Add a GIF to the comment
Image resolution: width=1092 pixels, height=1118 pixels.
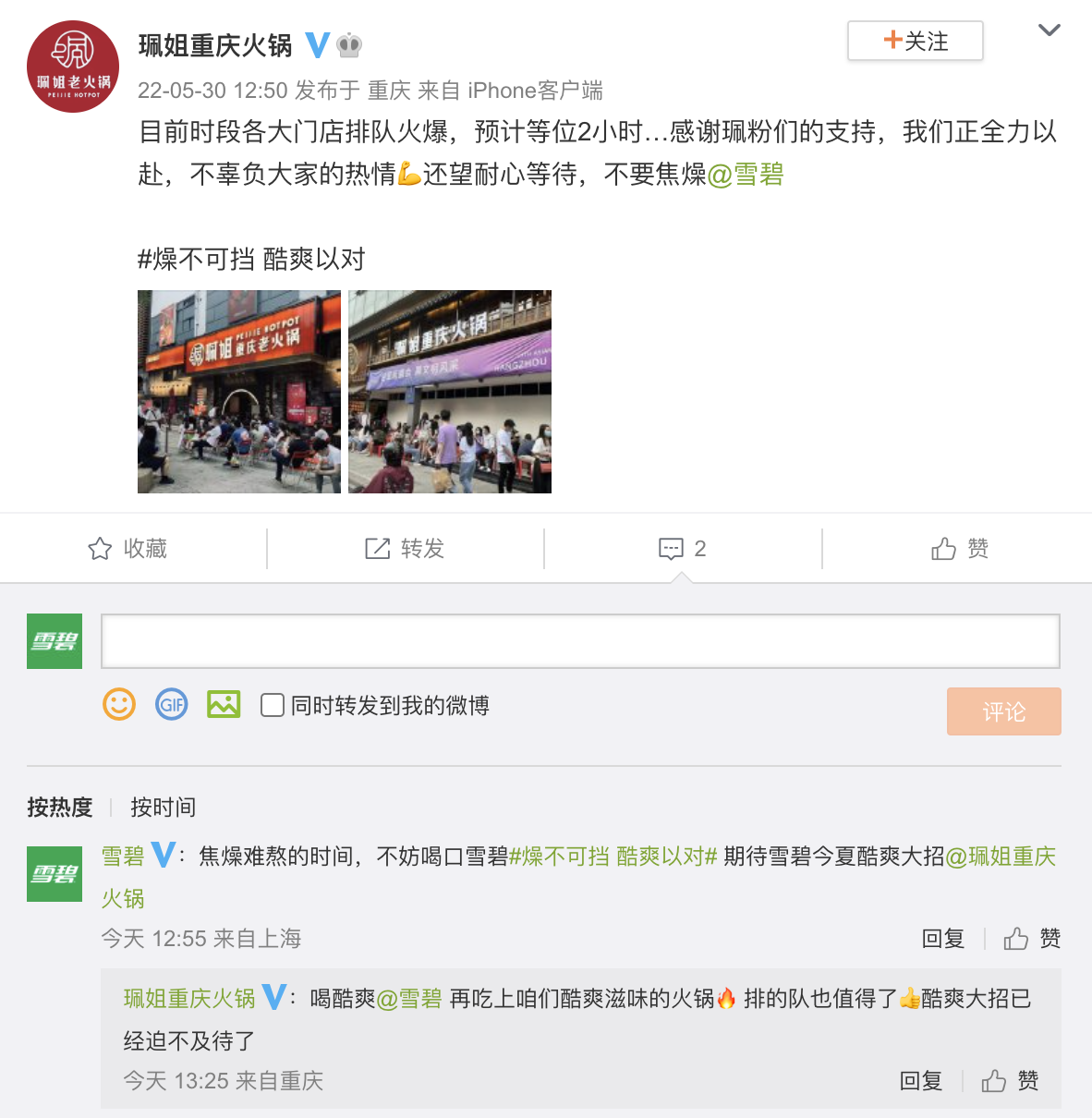(172, 705)
